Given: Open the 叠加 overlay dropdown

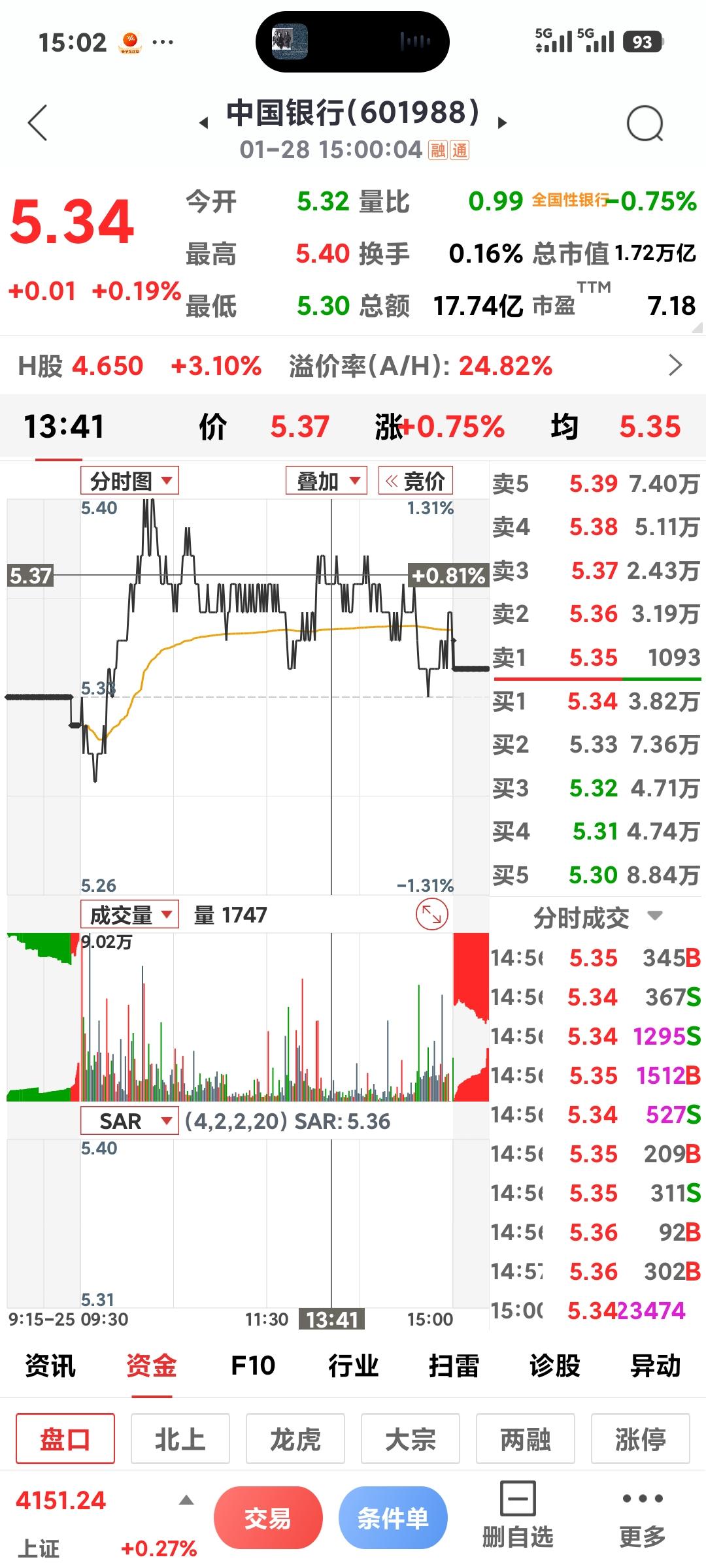Looking at the screenshot, I should [x=325, y=481].
